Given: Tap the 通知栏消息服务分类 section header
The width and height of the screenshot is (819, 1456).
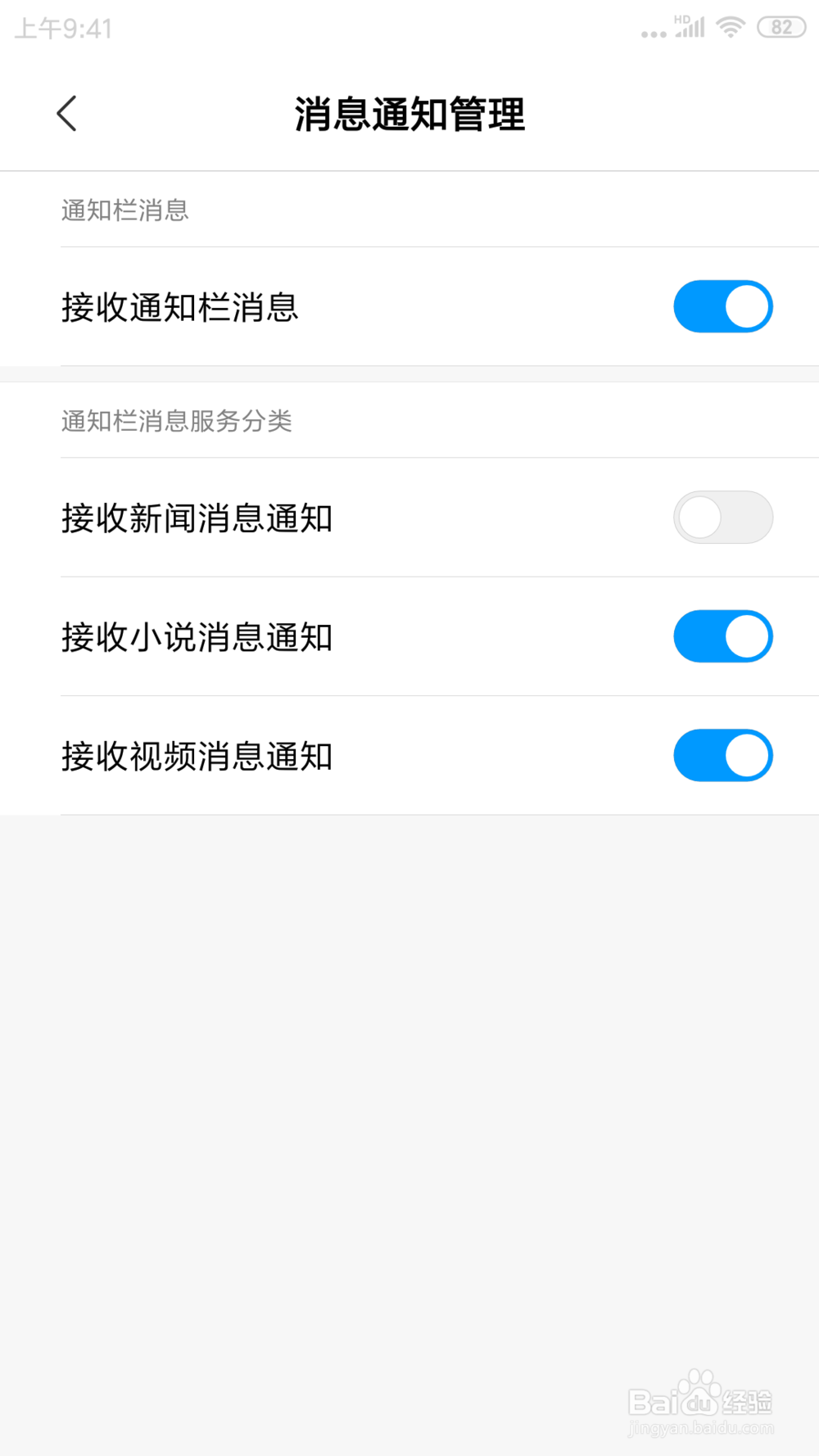Looking at the screenshot, I should click(179, 421).
